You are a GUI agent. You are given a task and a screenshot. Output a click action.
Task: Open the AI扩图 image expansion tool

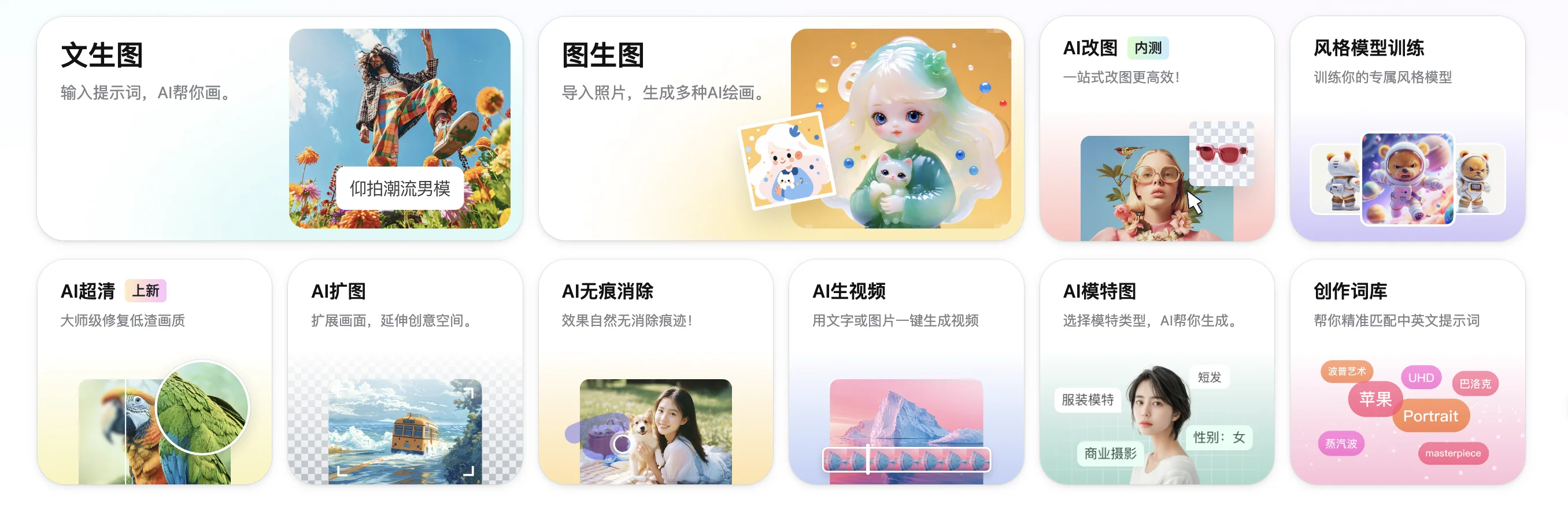coord(405,372)
